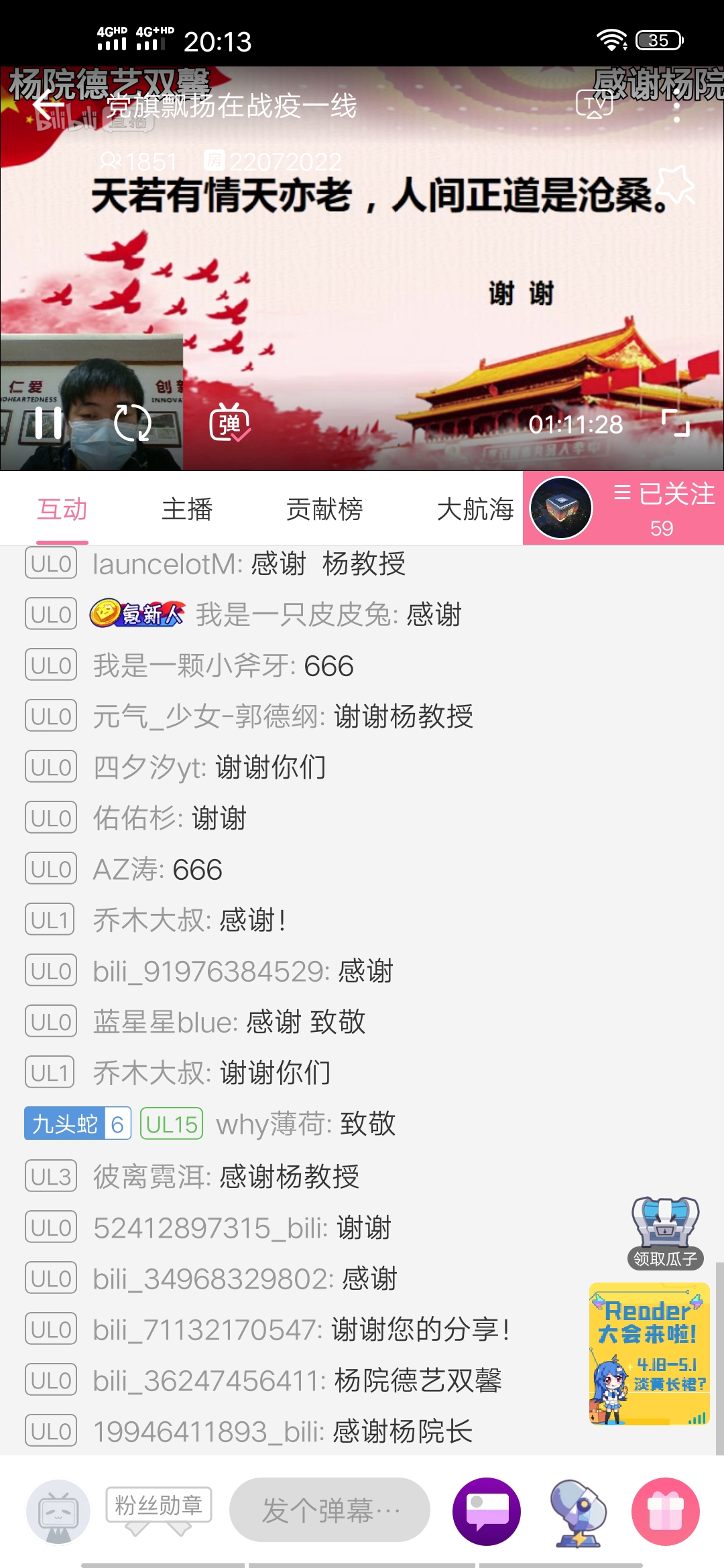The image size is (724, 1568).
Task: Open the satellite dish icon
Action: (x=577, y=1512)
